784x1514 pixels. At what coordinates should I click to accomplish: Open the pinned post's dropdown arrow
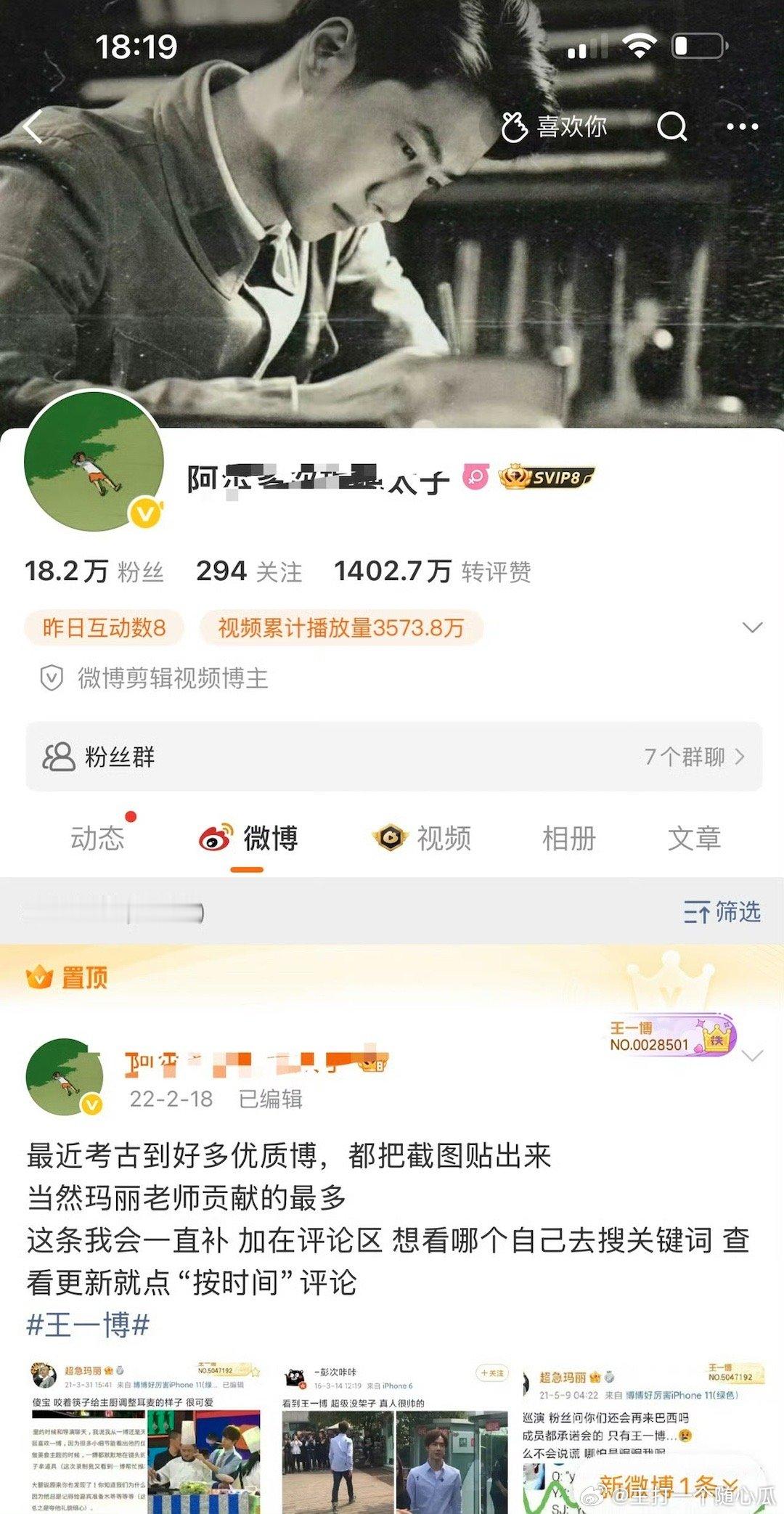[x=753, y=1055]
